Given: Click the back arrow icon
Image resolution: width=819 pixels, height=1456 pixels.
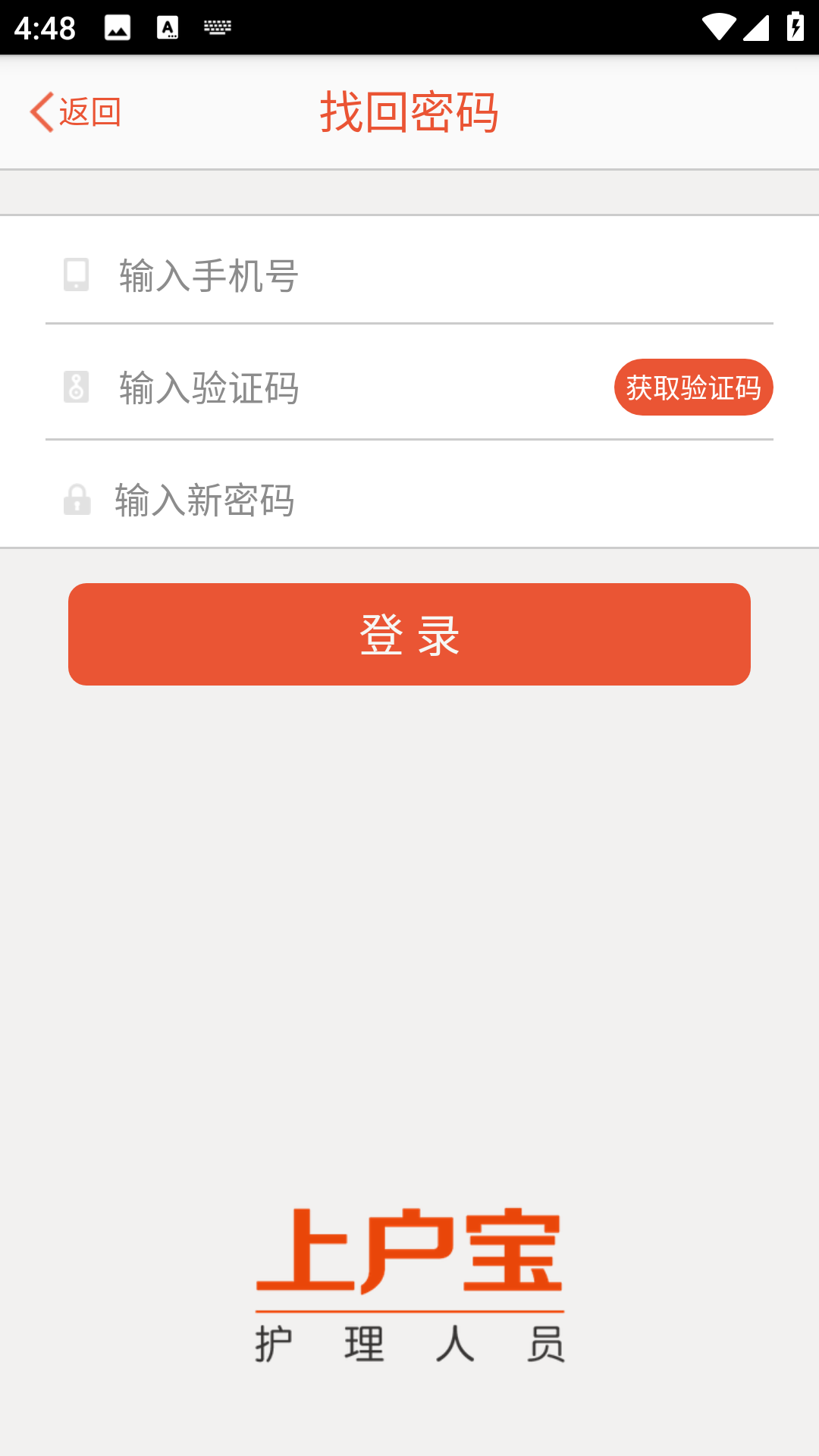Looking at the screenshot, I should [x=43, y=111].
